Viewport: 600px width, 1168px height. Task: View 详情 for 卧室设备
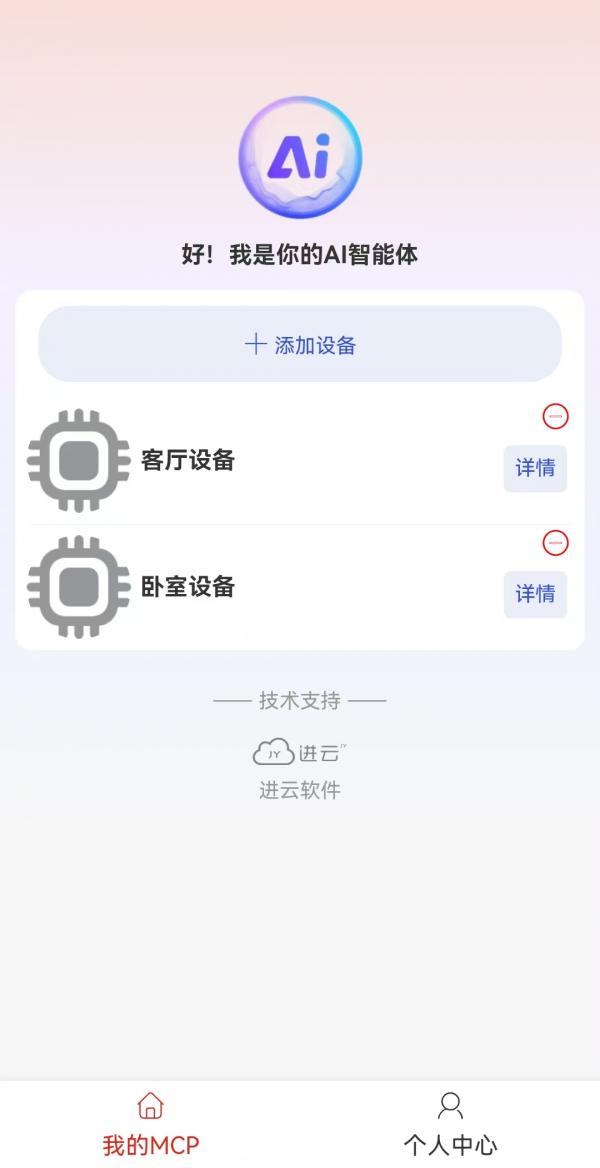tap(535, 594)
